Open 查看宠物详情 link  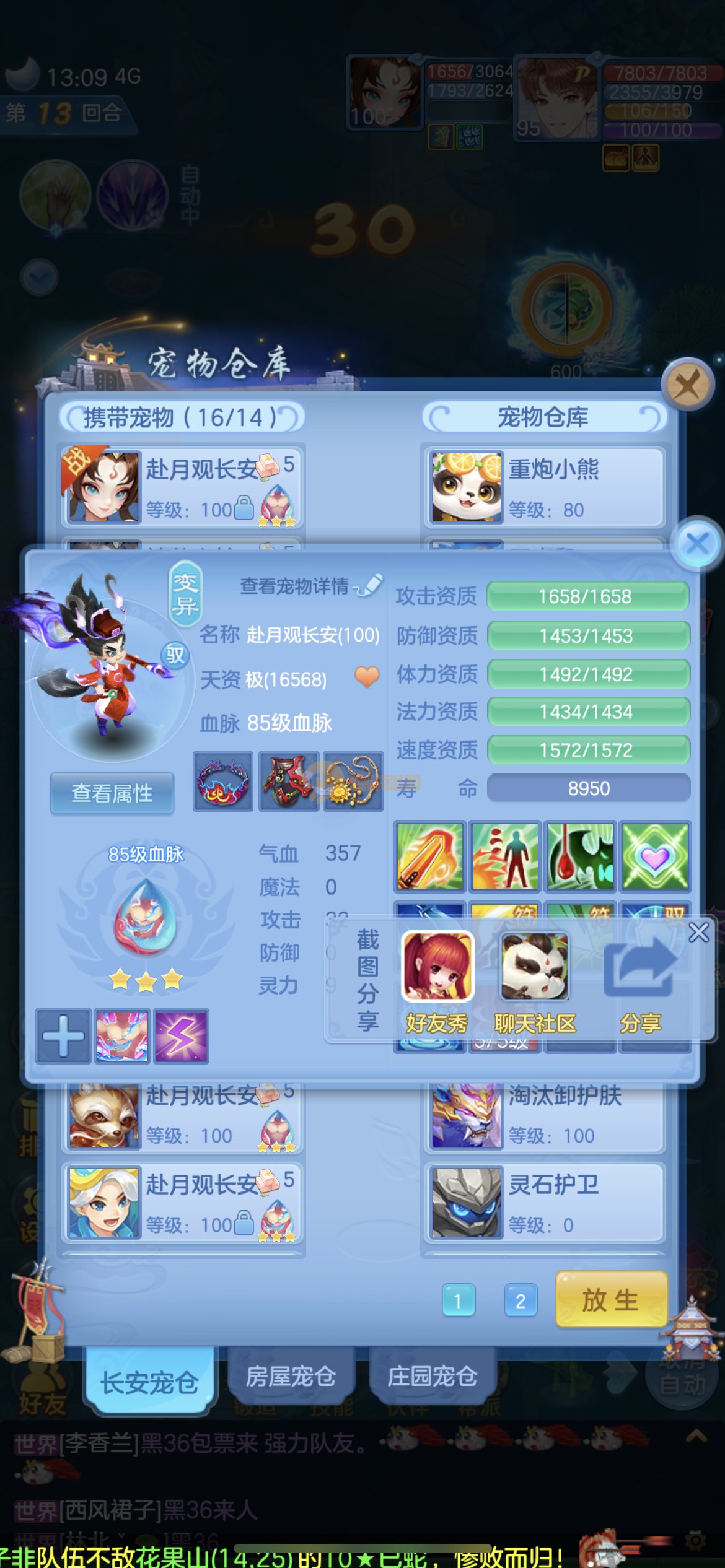point(294,586)
